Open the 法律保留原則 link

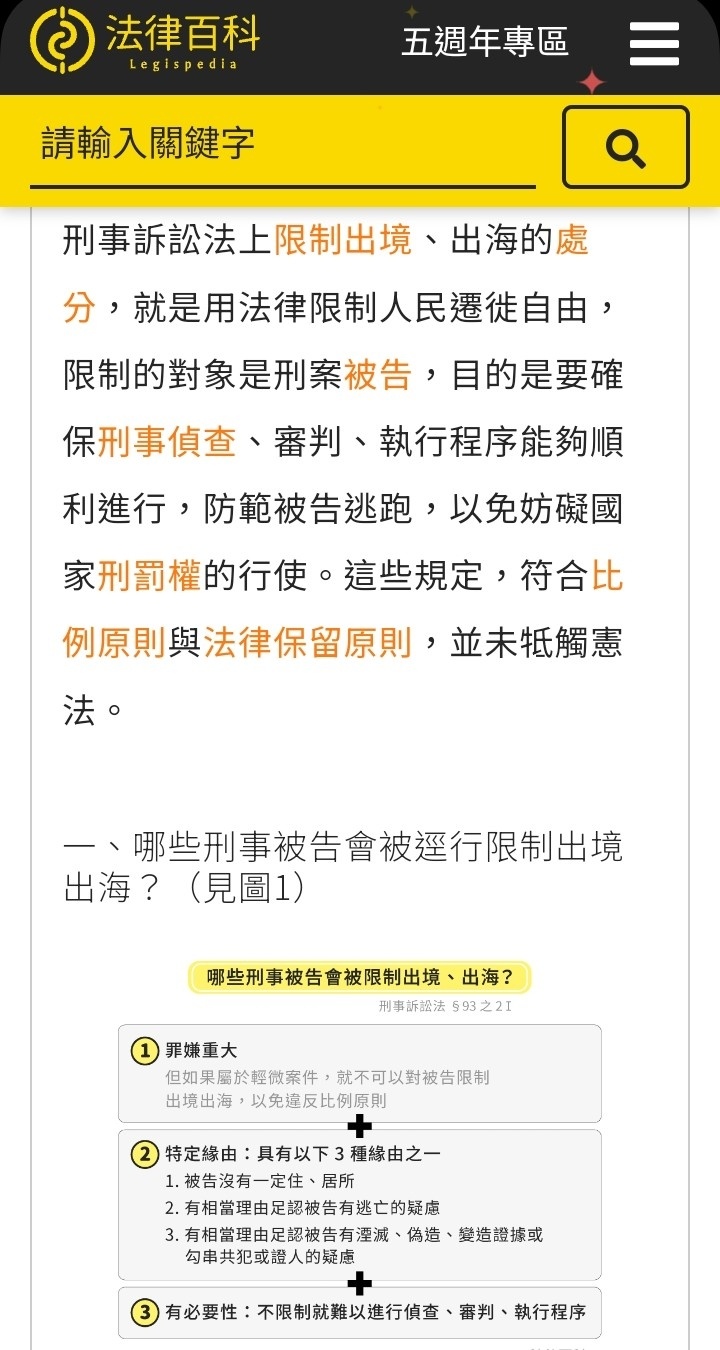(x=308, y=644)
